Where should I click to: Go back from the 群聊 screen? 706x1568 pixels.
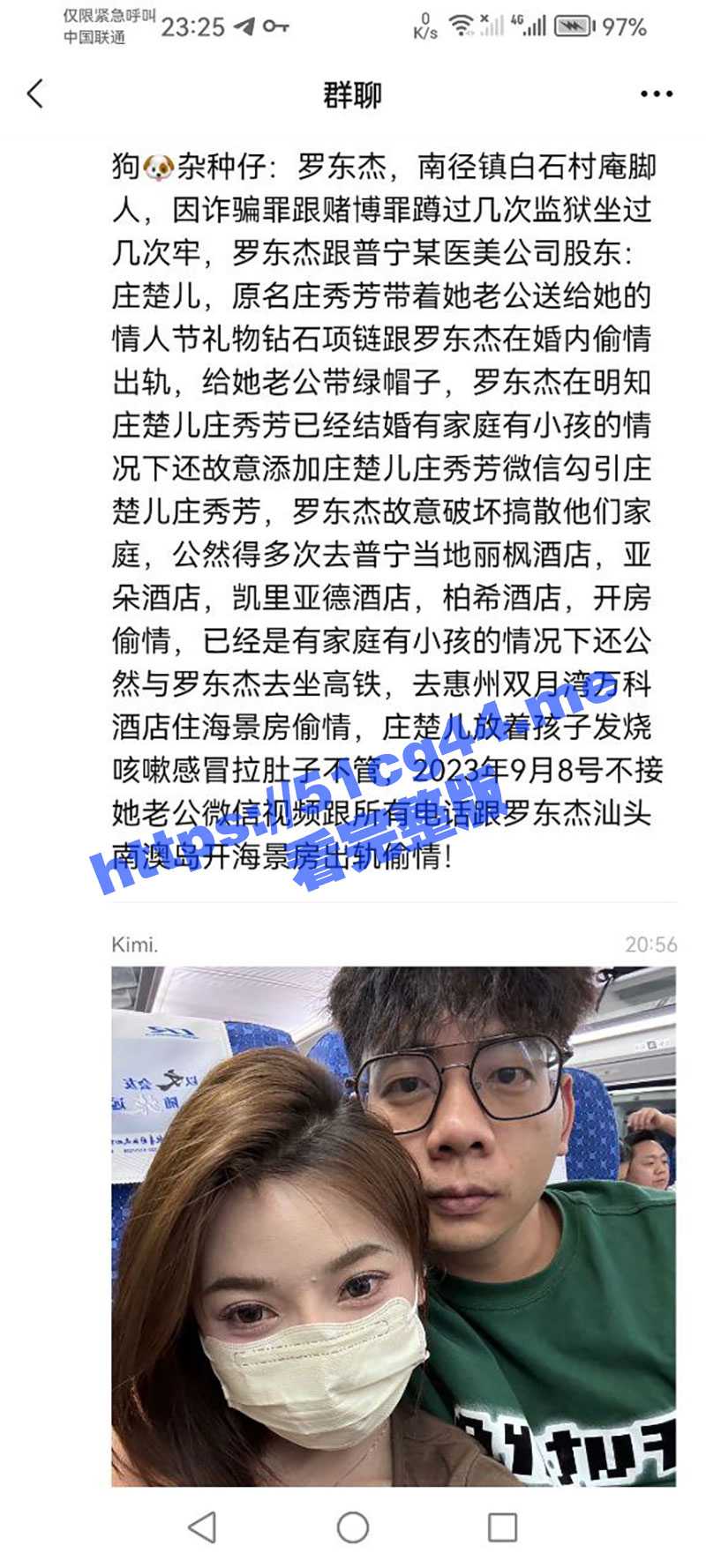(35, 93)
